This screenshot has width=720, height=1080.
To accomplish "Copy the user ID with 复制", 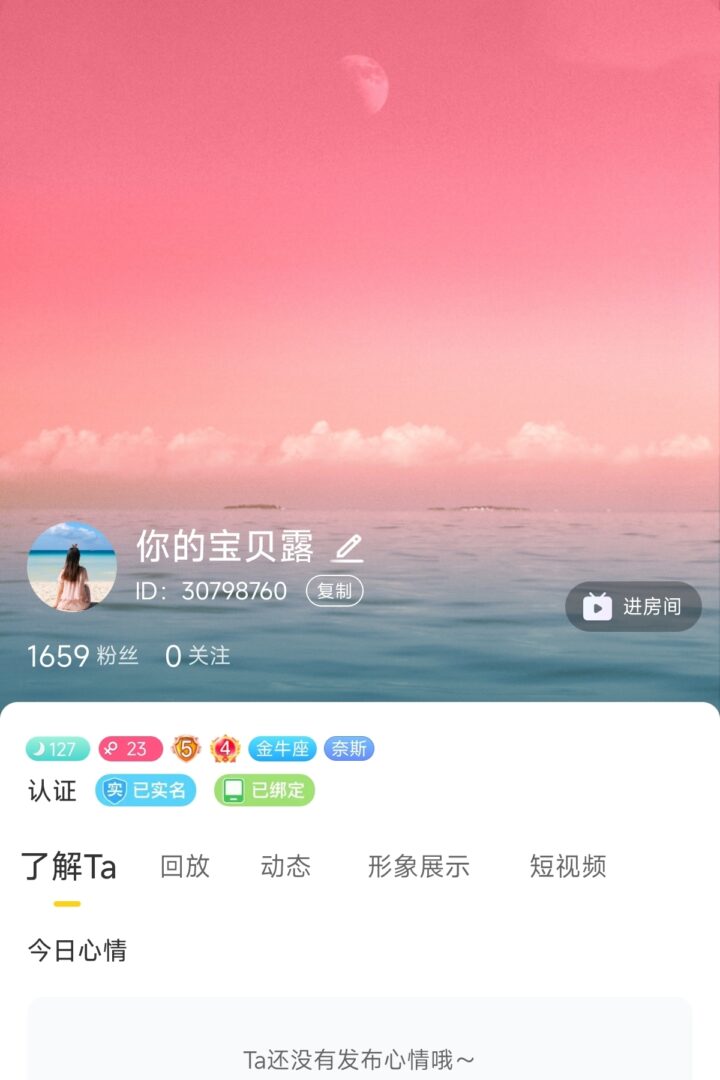I will (334, 591).
